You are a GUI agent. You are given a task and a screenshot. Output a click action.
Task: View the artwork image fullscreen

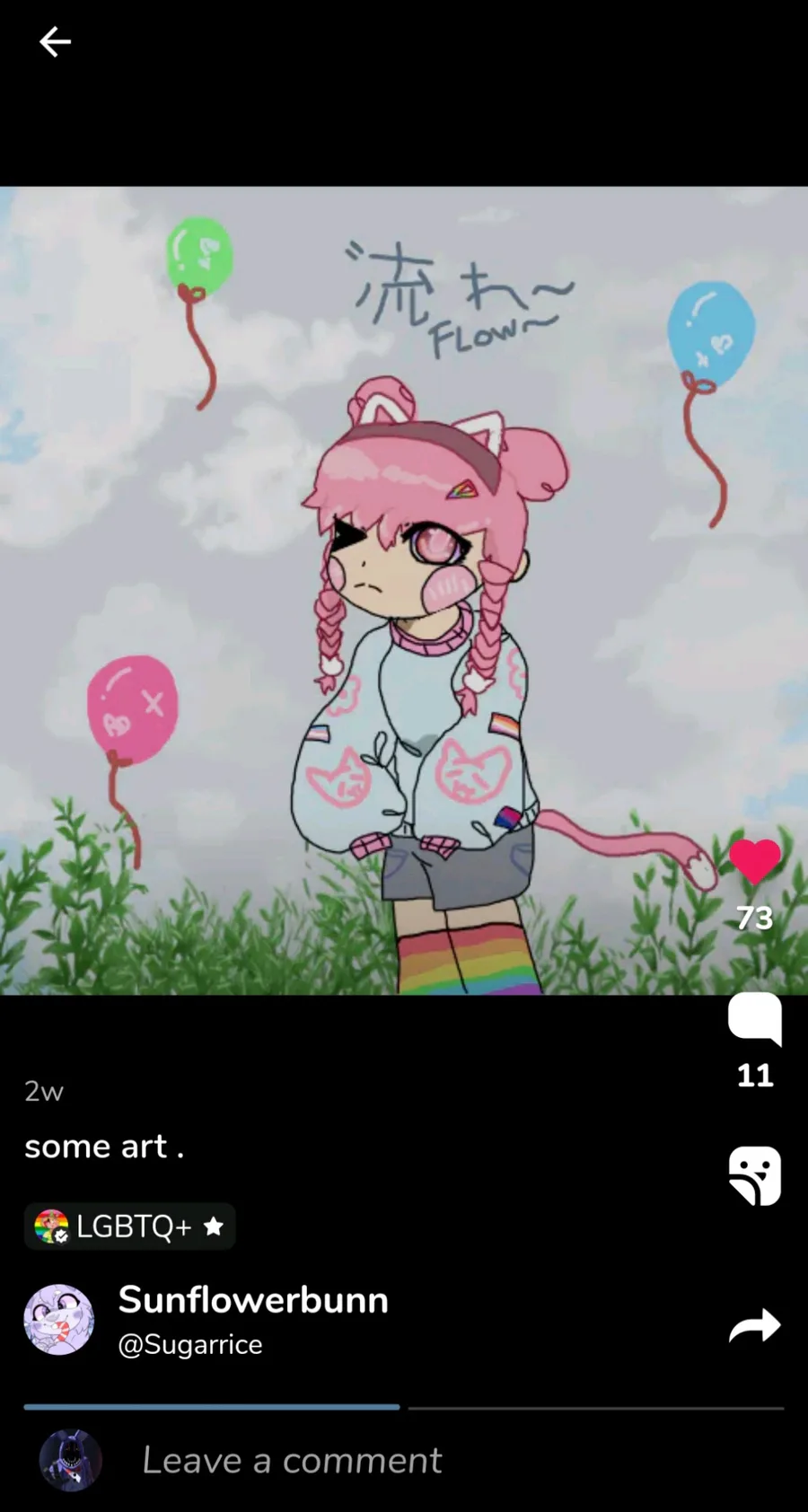click(404, 590)
